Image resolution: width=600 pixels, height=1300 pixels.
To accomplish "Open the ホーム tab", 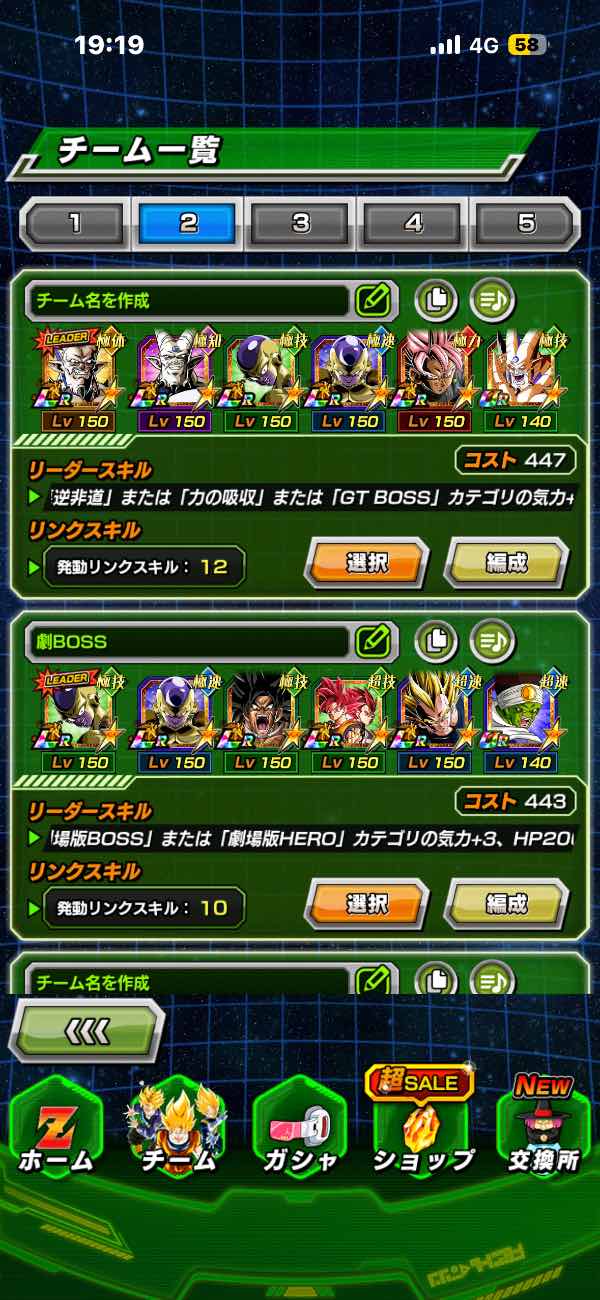I will [56, 1130].
